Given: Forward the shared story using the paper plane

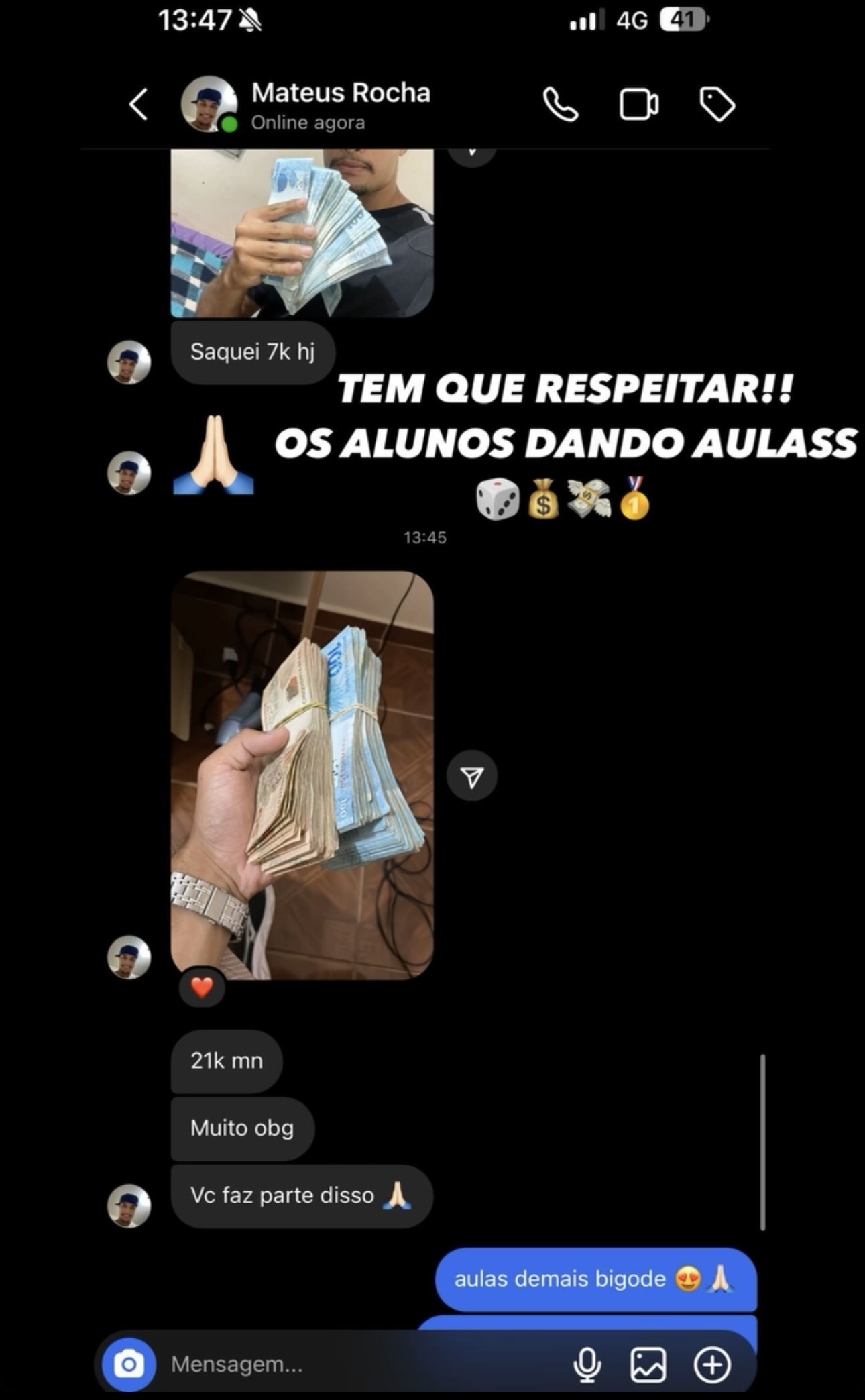Looking at the screenshot, I should pos(473,776).
